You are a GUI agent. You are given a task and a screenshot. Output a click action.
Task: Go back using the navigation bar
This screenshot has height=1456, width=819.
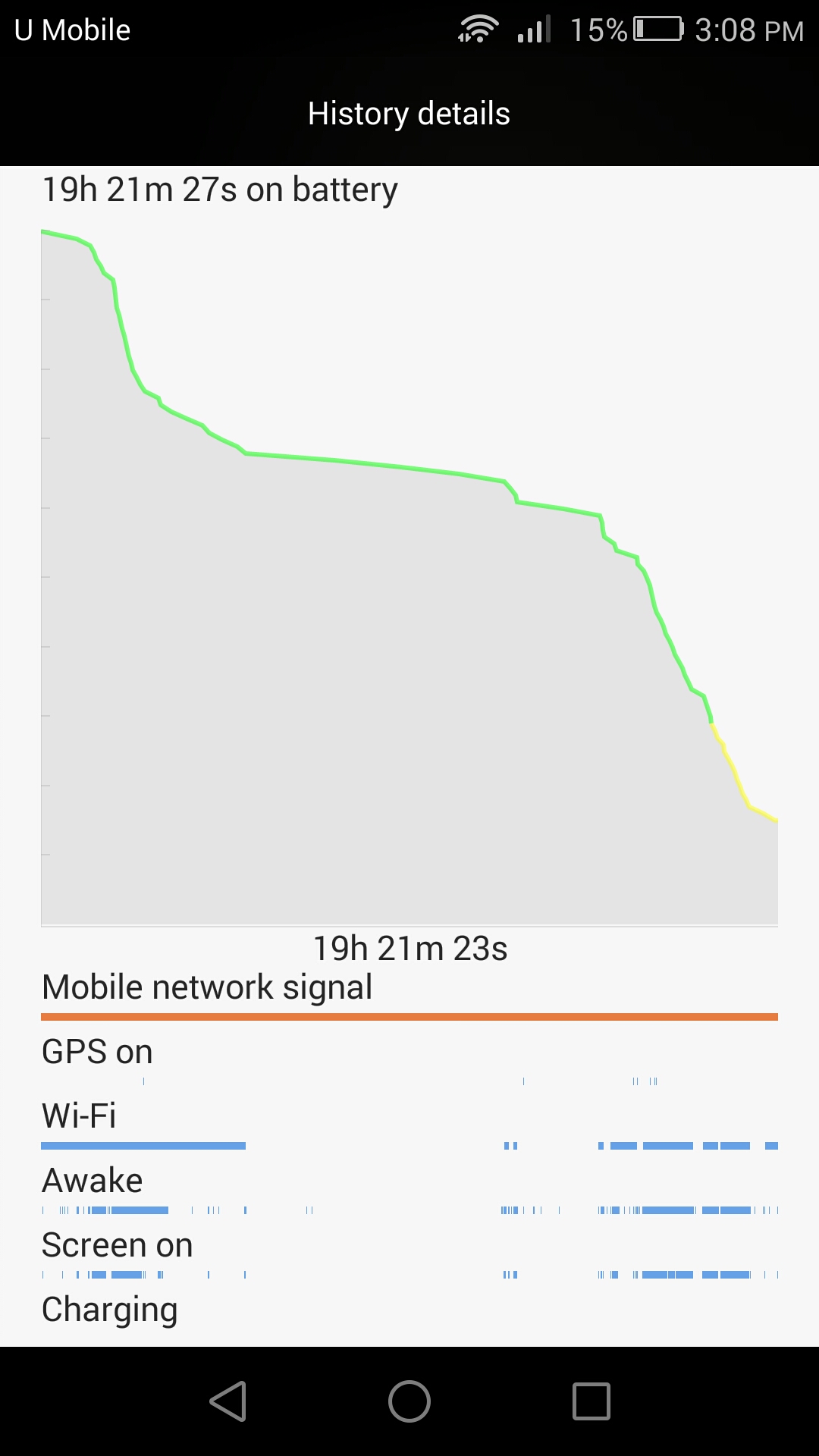[228, 1401]
